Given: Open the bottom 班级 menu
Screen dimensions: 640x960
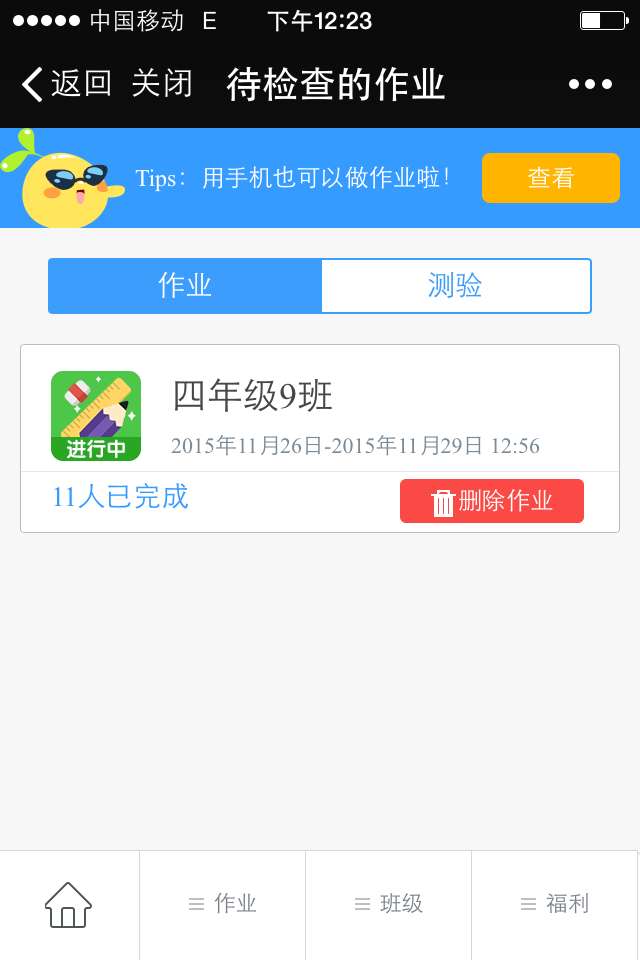Looking at the screenshot, I should [x=389, y=904].
